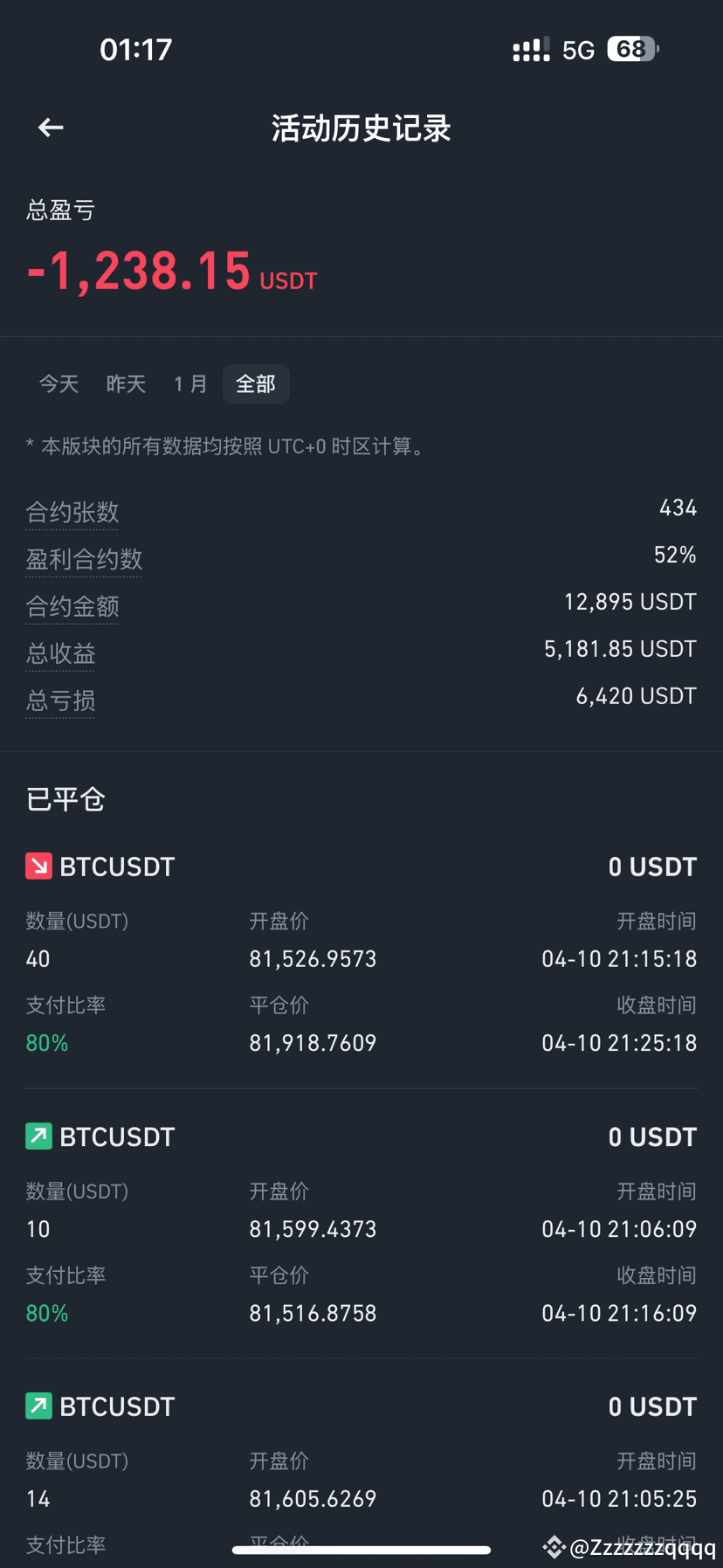Select the 昨天 filter
This screenshot has width=723, height=1568.
(x=126, y=384)
